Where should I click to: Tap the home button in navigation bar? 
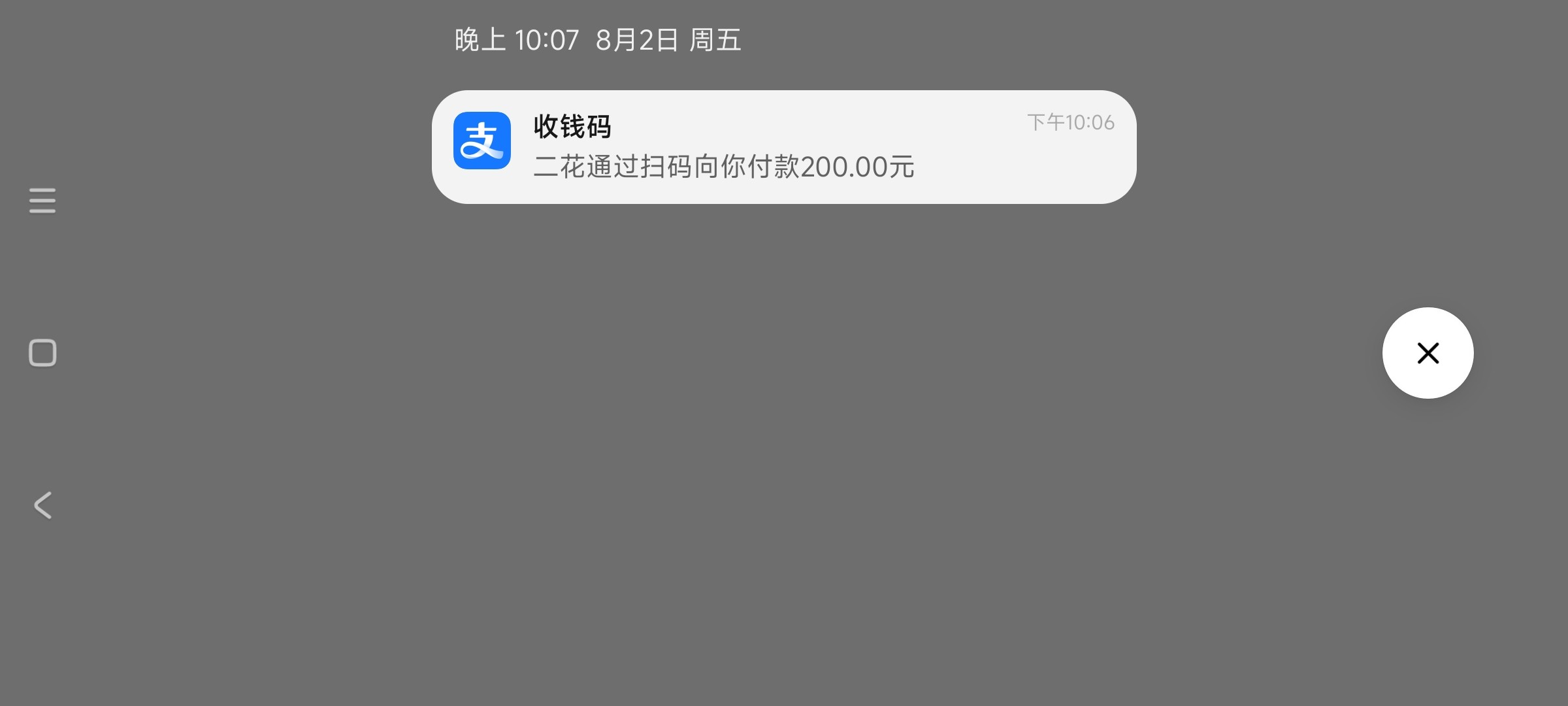click(x=42, y=353)
